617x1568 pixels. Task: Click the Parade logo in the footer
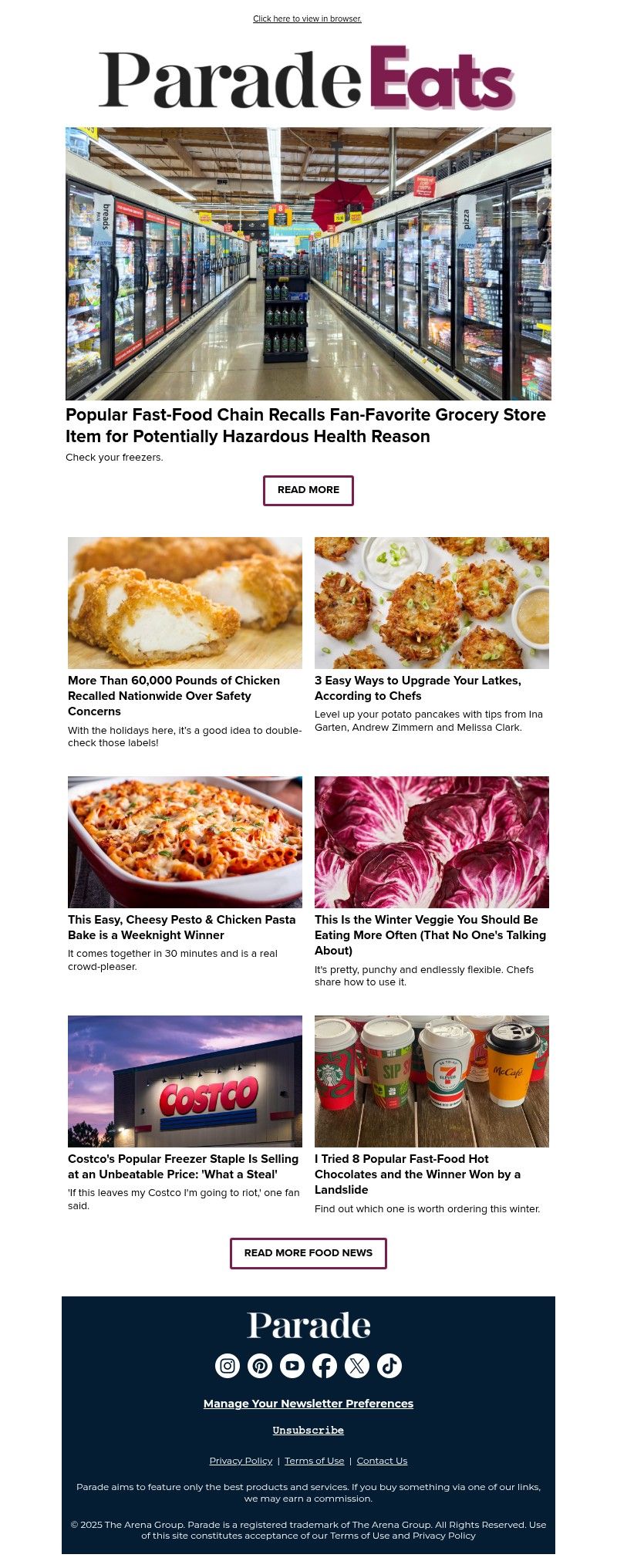tap(308, 1324)
